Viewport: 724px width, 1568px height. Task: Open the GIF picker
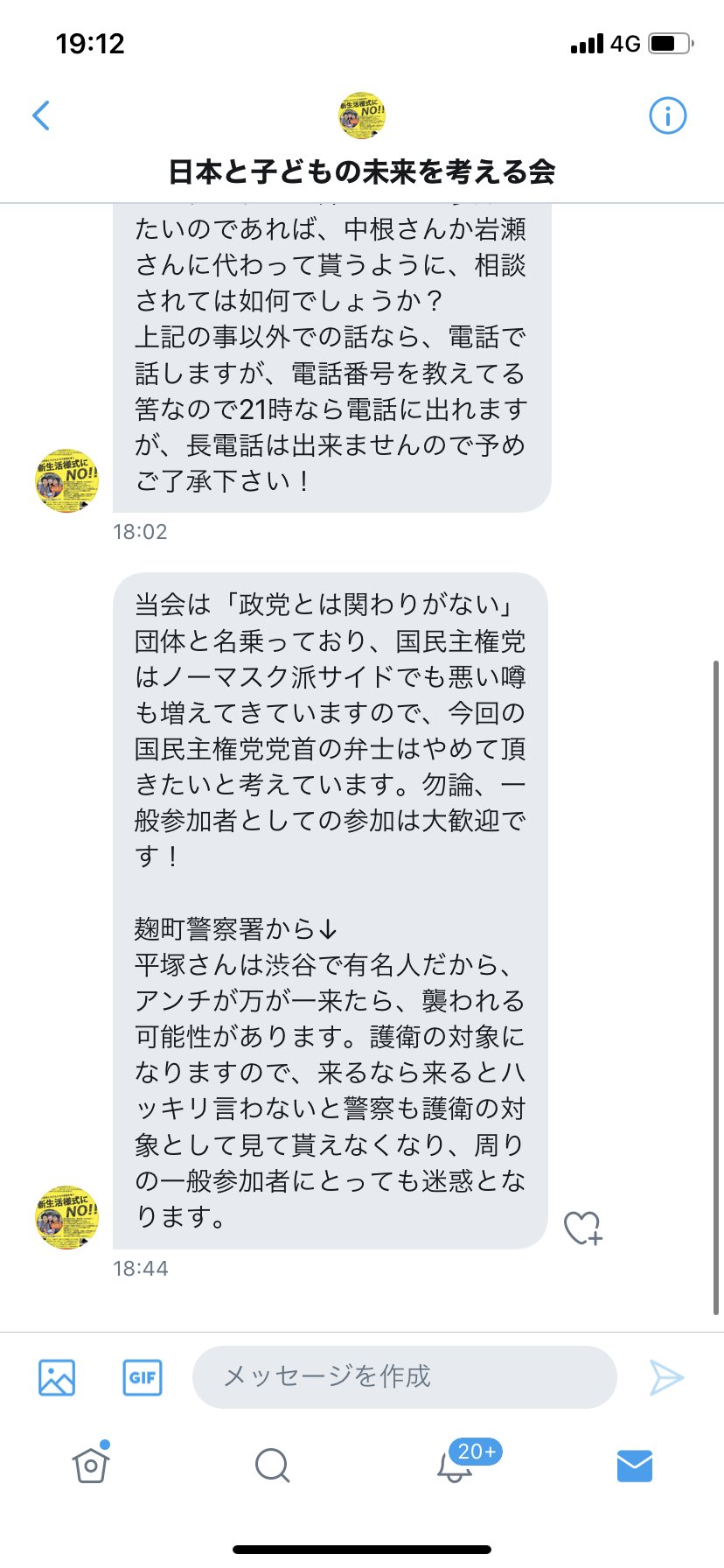142,1377
